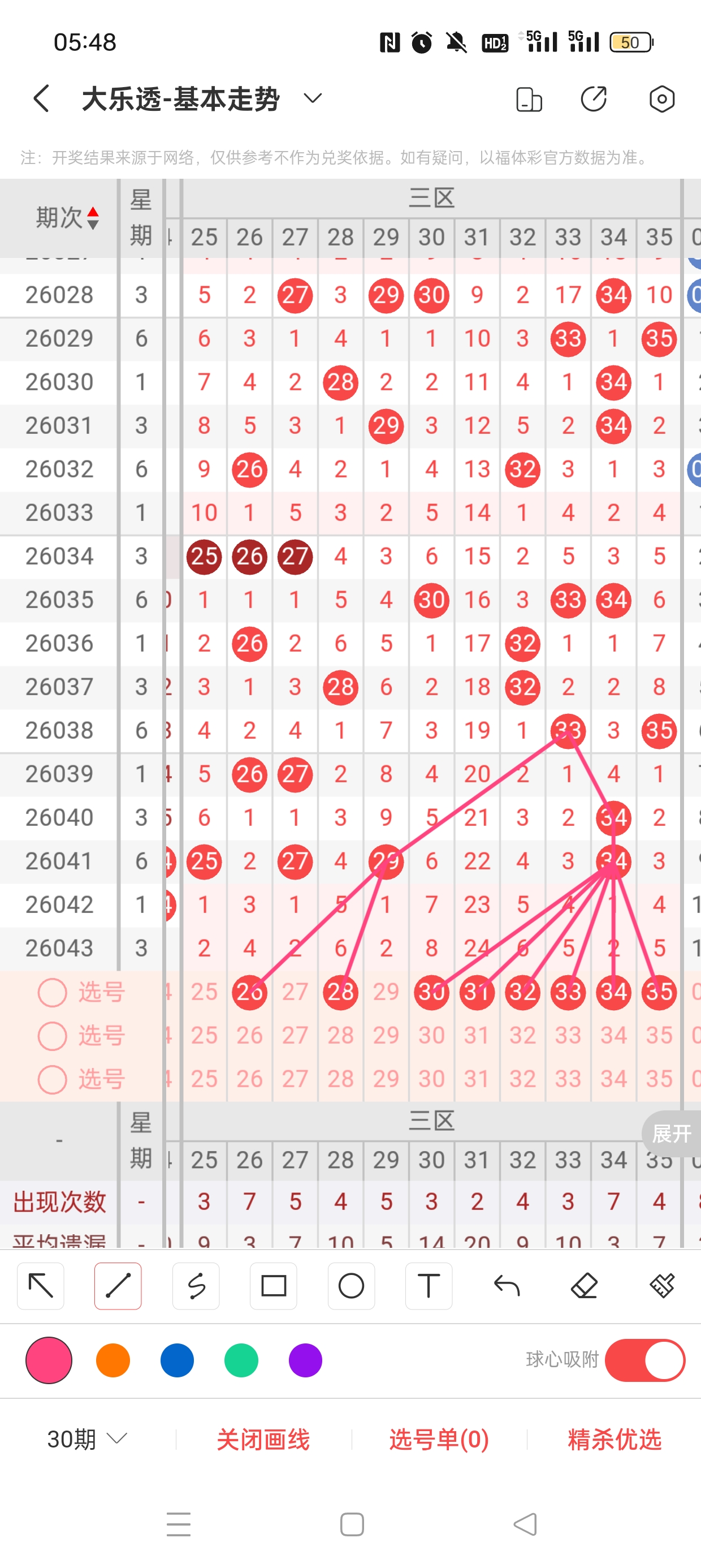The width and height of the screenshot is (701, 1568).
Task: Go back to the previous page
Action: pyautogui.click(x=41, y=98)
